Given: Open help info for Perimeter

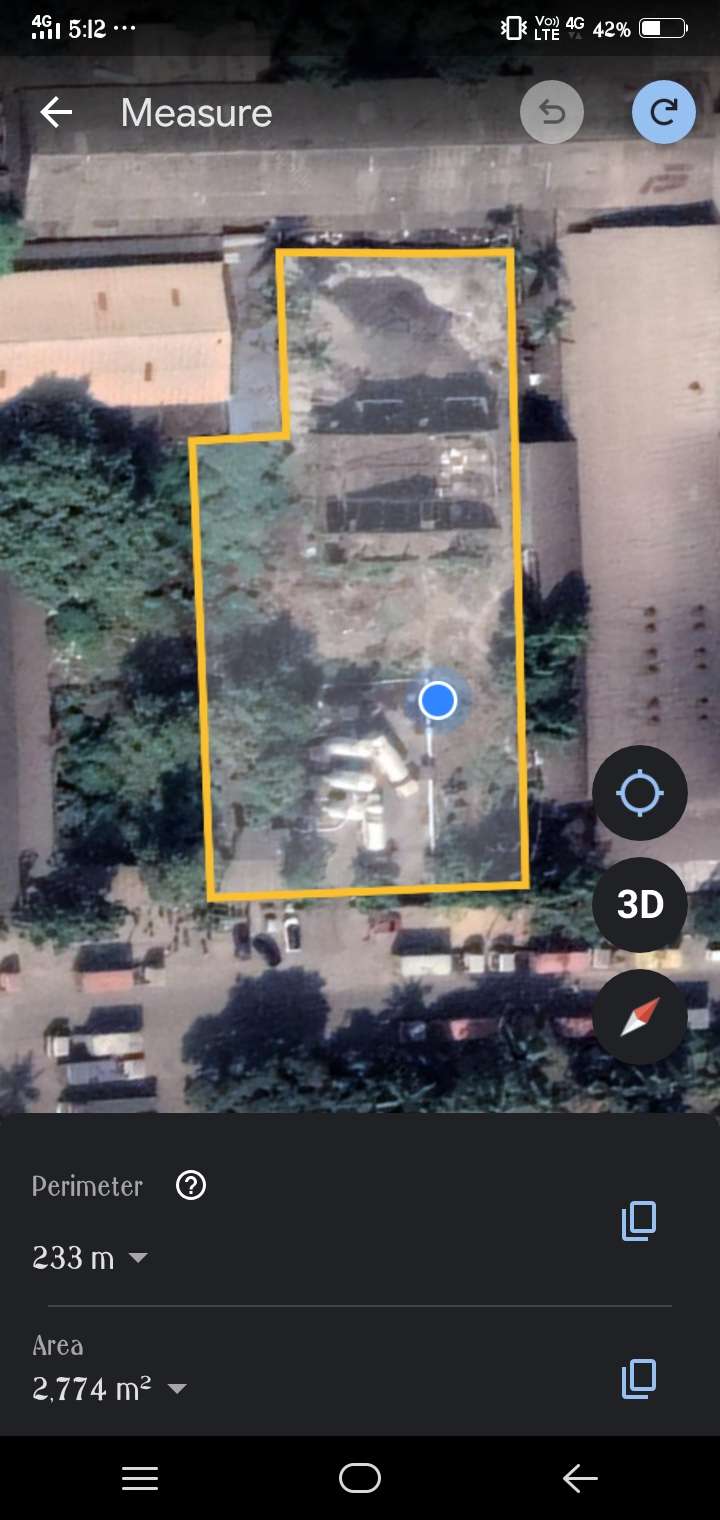Looking at the screenshot, I should point(190,1186).
